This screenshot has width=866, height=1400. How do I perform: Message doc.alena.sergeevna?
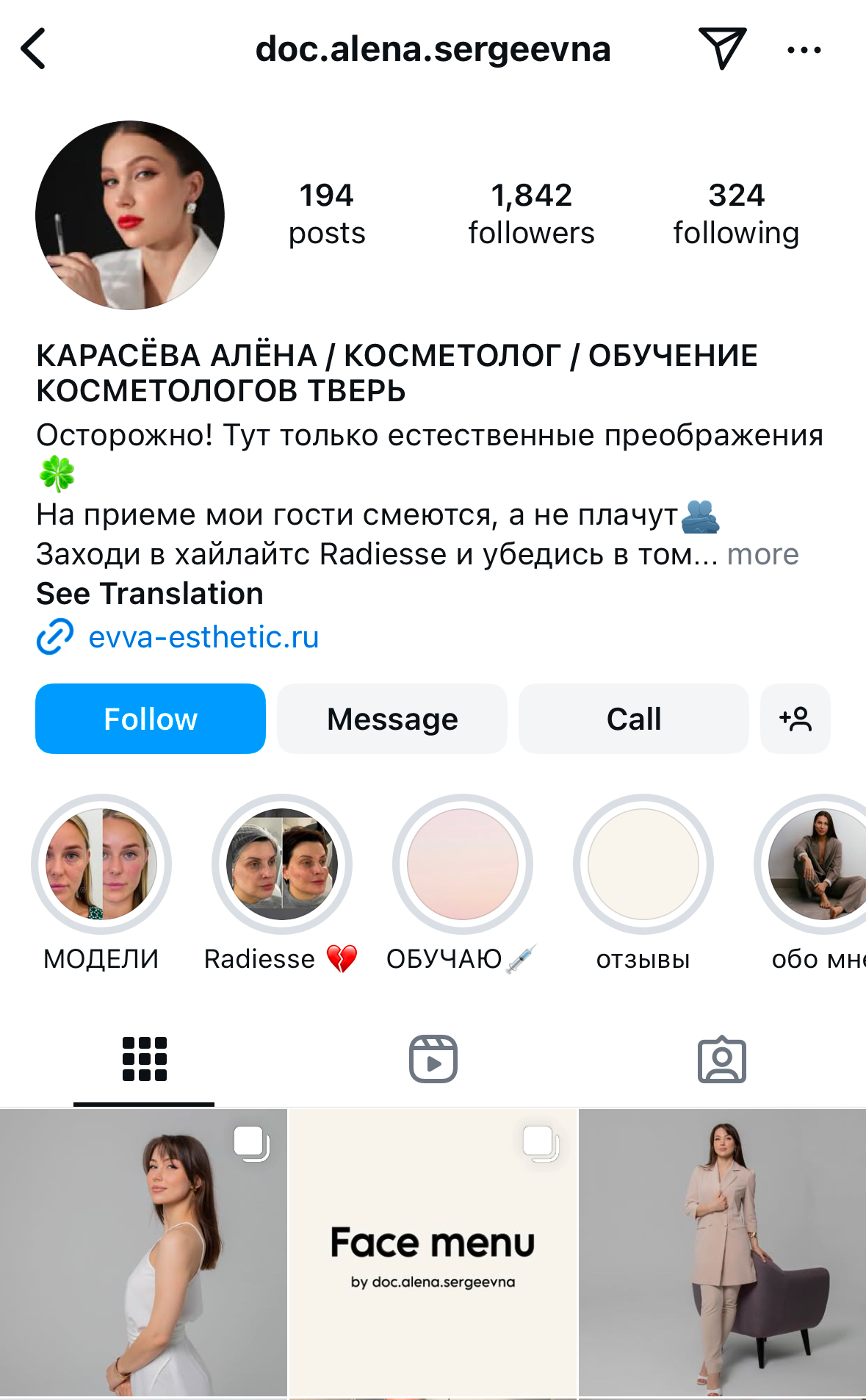[x=392, y=719]
